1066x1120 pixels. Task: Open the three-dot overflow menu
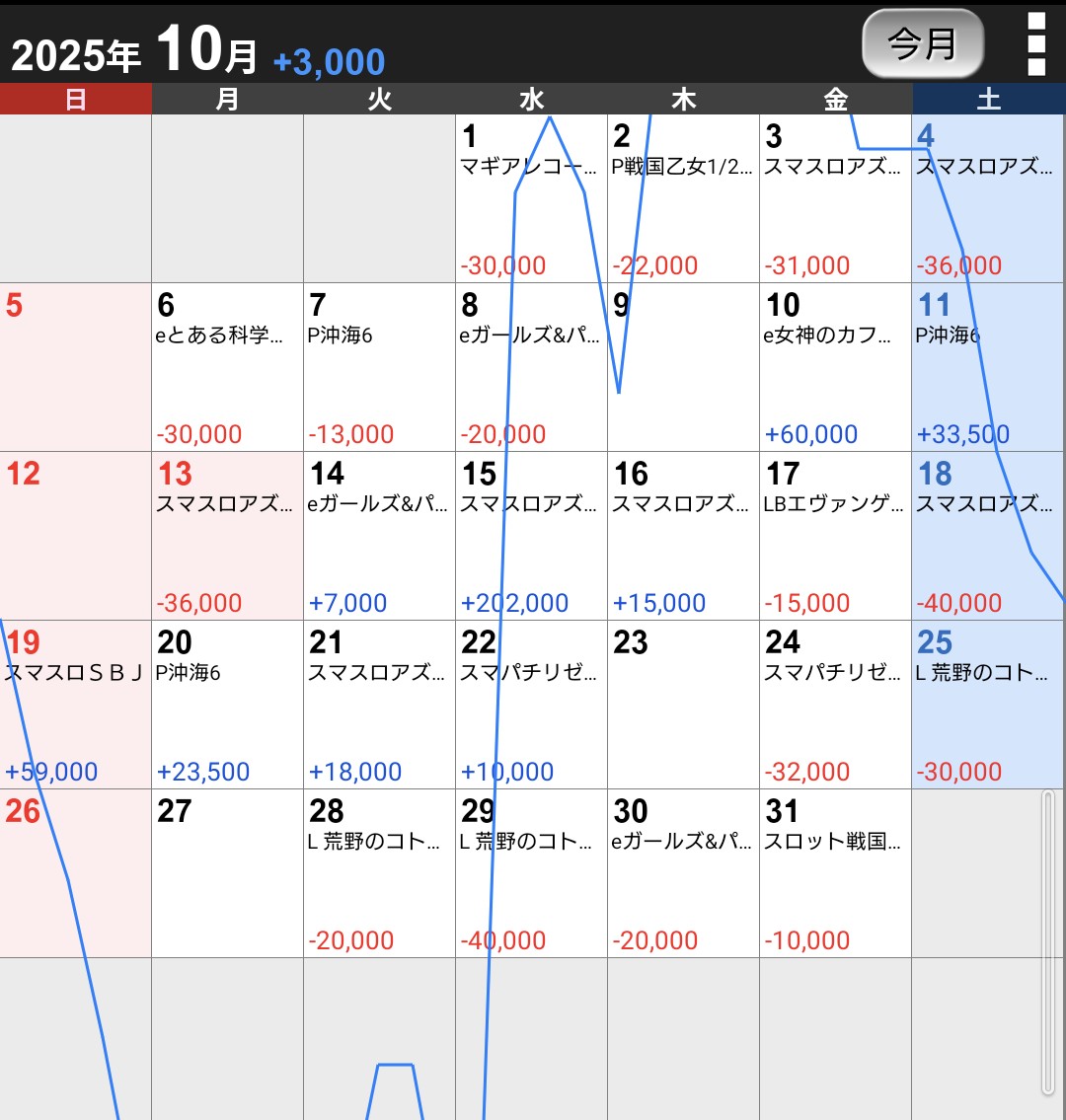pos(1035,44)
